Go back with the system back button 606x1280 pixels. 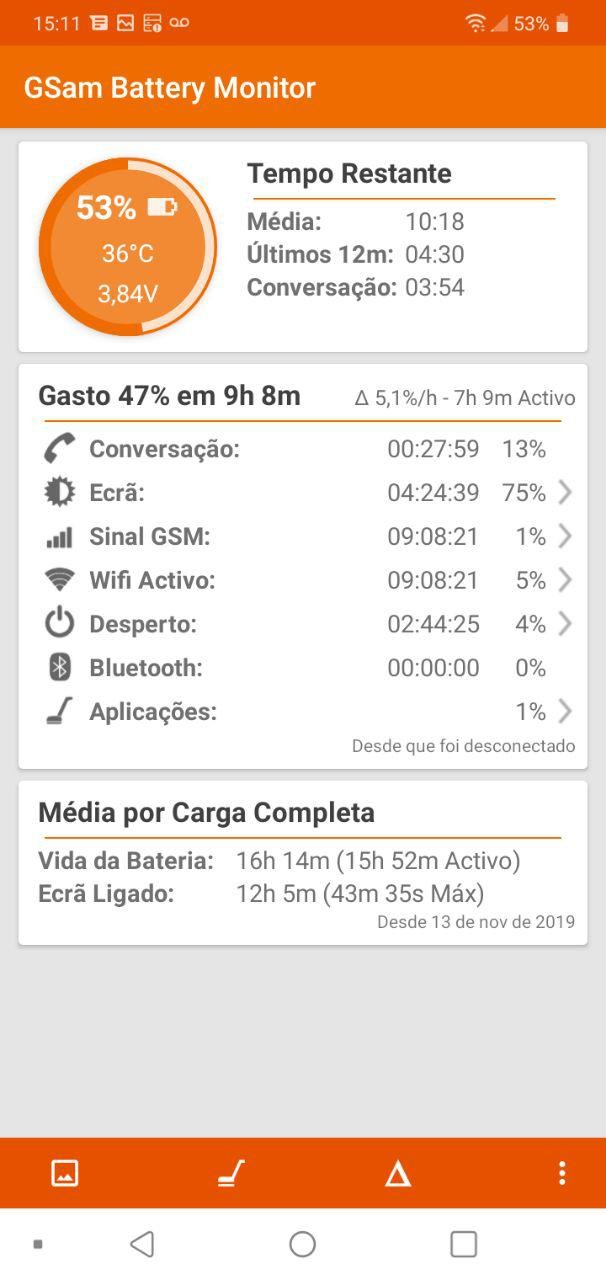(142, 1244)
